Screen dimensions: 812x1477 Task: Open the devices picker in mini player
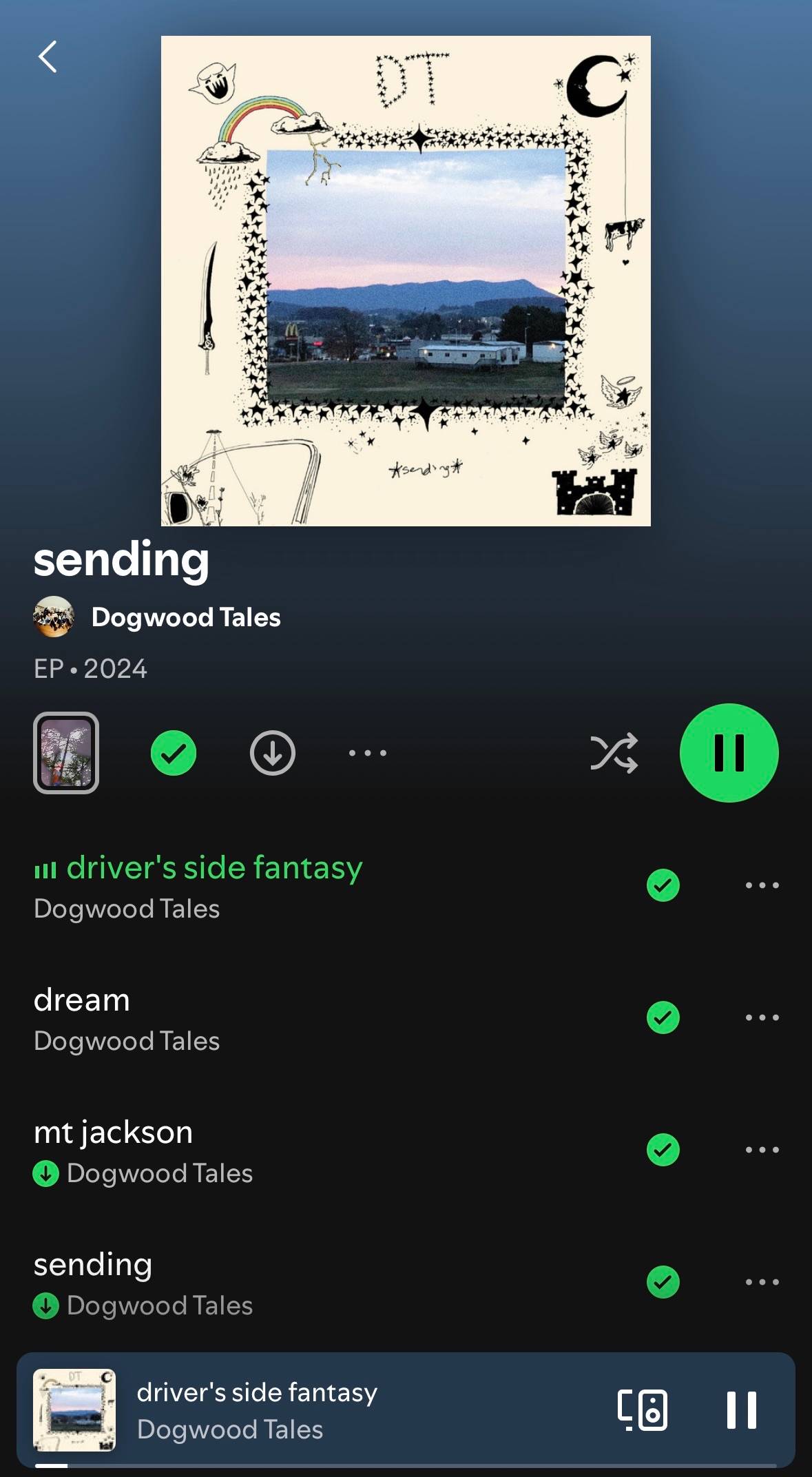pos(643,1410)
